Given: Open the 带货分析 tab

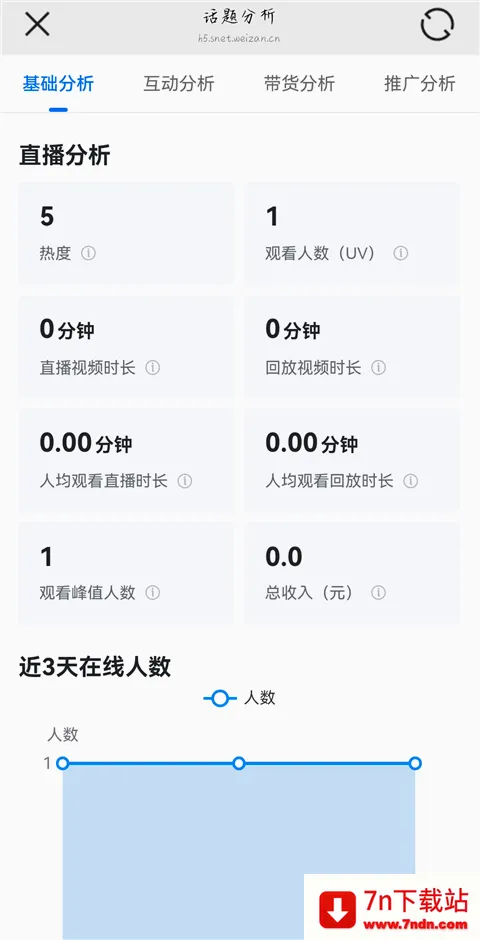Looking at the screenshot, I should (299, 83).
